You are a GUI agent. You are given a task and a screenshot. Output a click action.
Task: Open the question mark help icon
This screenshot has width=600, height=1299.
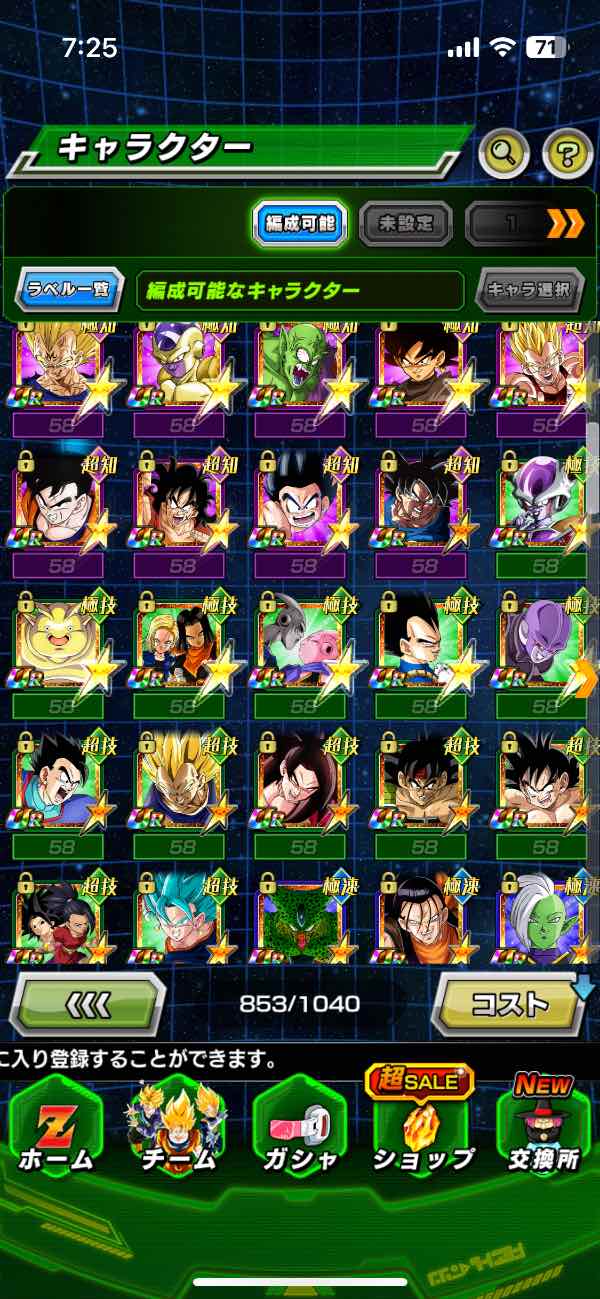pyautogui.click(x=567, y=153)
